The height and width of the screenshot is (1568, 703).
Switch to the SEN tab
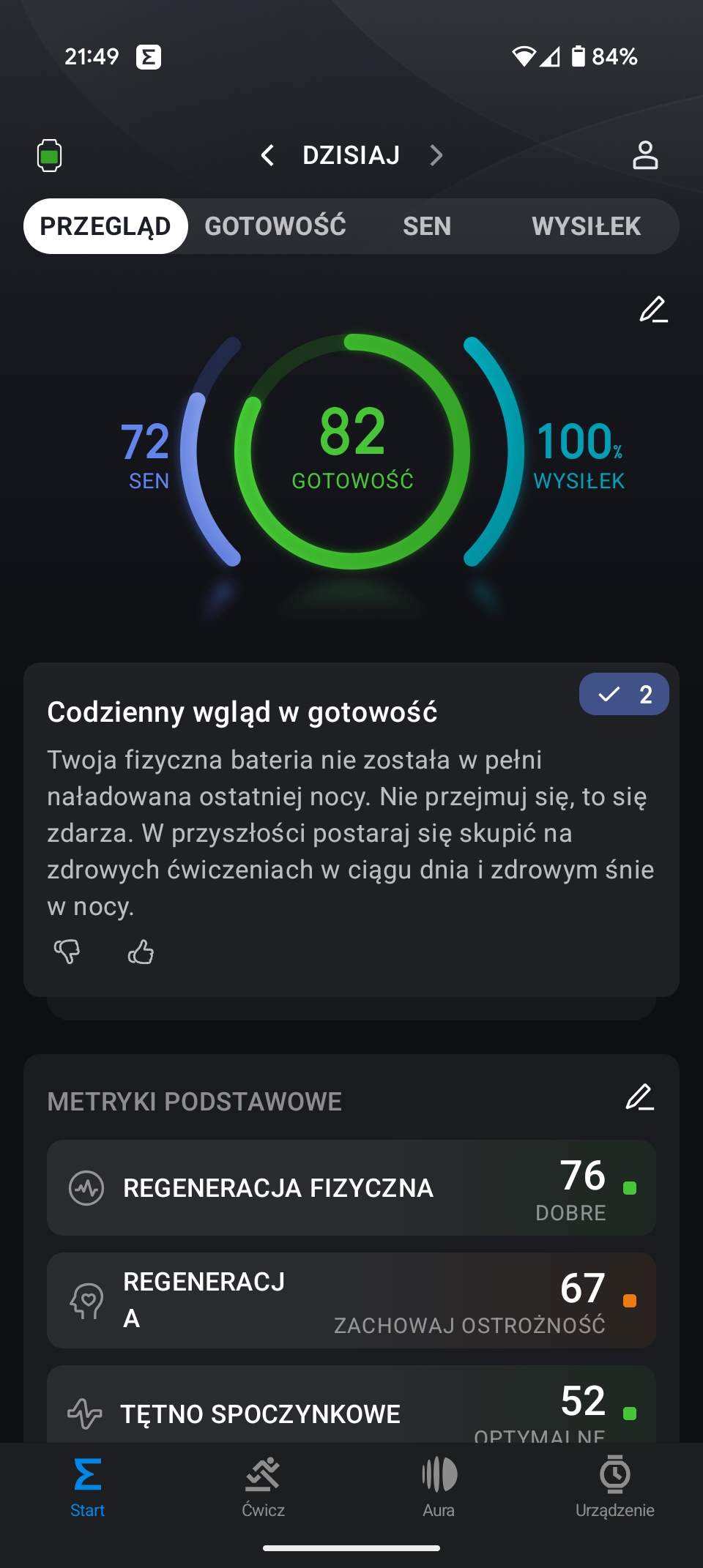click(427, 226)
